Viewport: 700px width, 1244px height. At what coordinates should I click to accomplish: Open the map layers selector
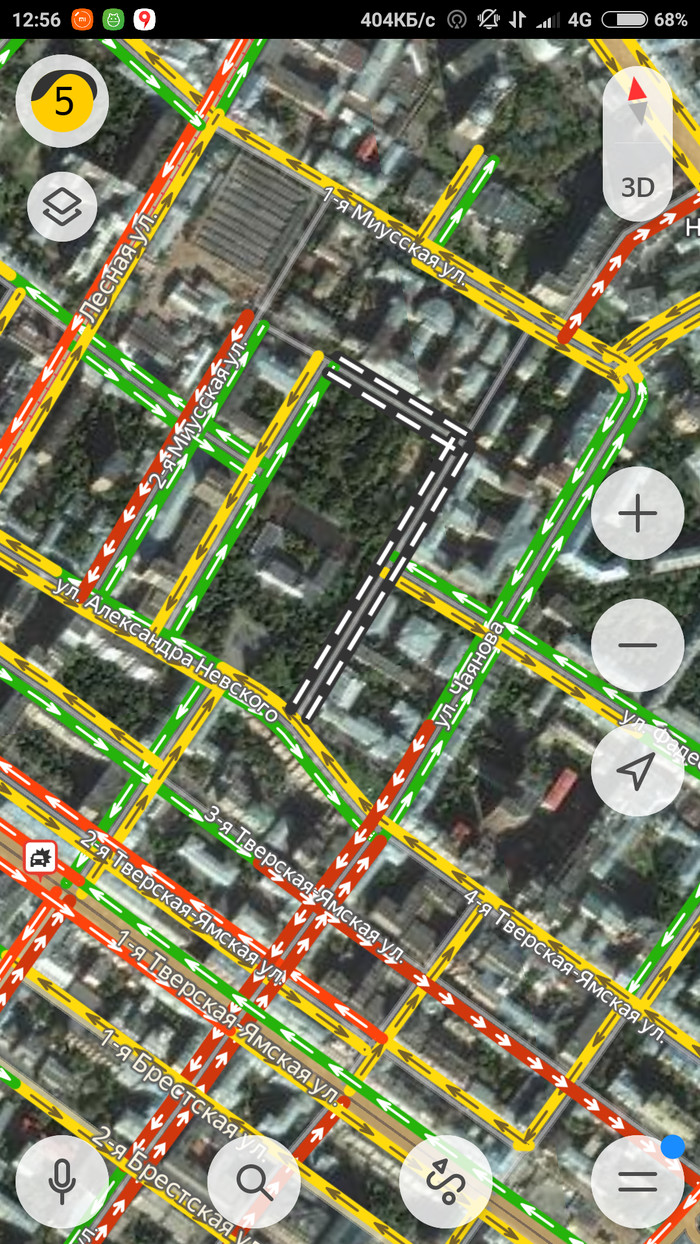click(62, 207)
